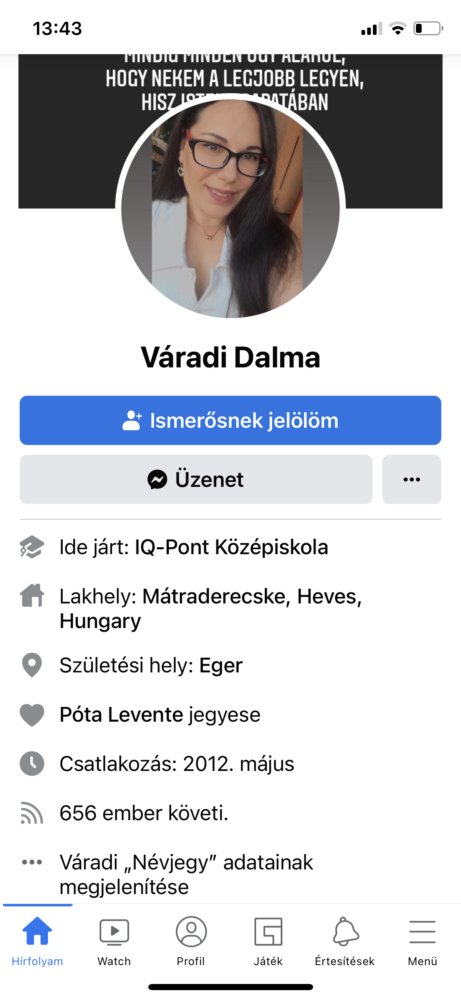Go to the Profil tab
Screen dimensions: 461x1000
[x=191, y=941]
